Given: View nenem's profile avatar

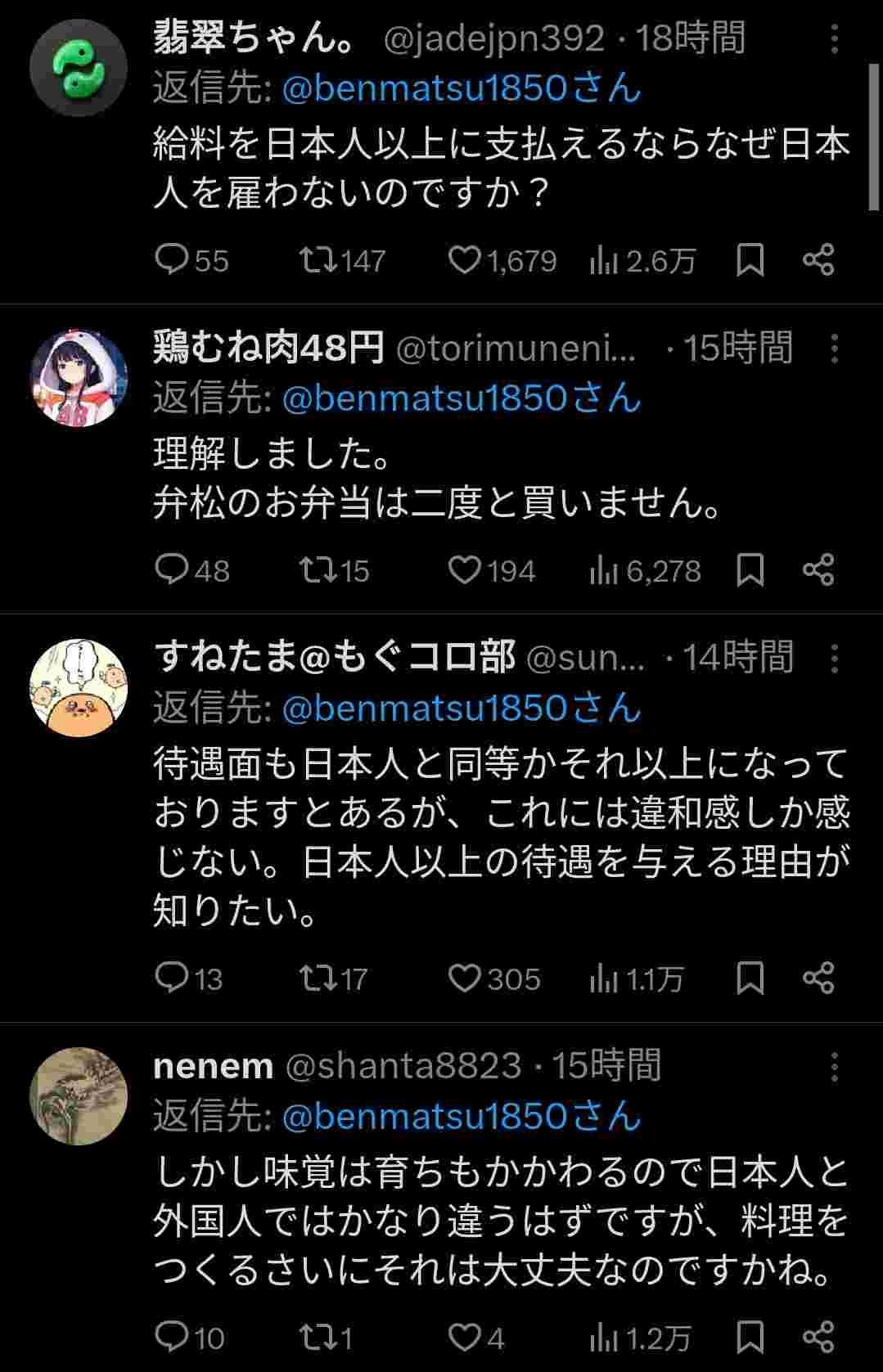Looking at the screenshot, I should pos(79,1095).
